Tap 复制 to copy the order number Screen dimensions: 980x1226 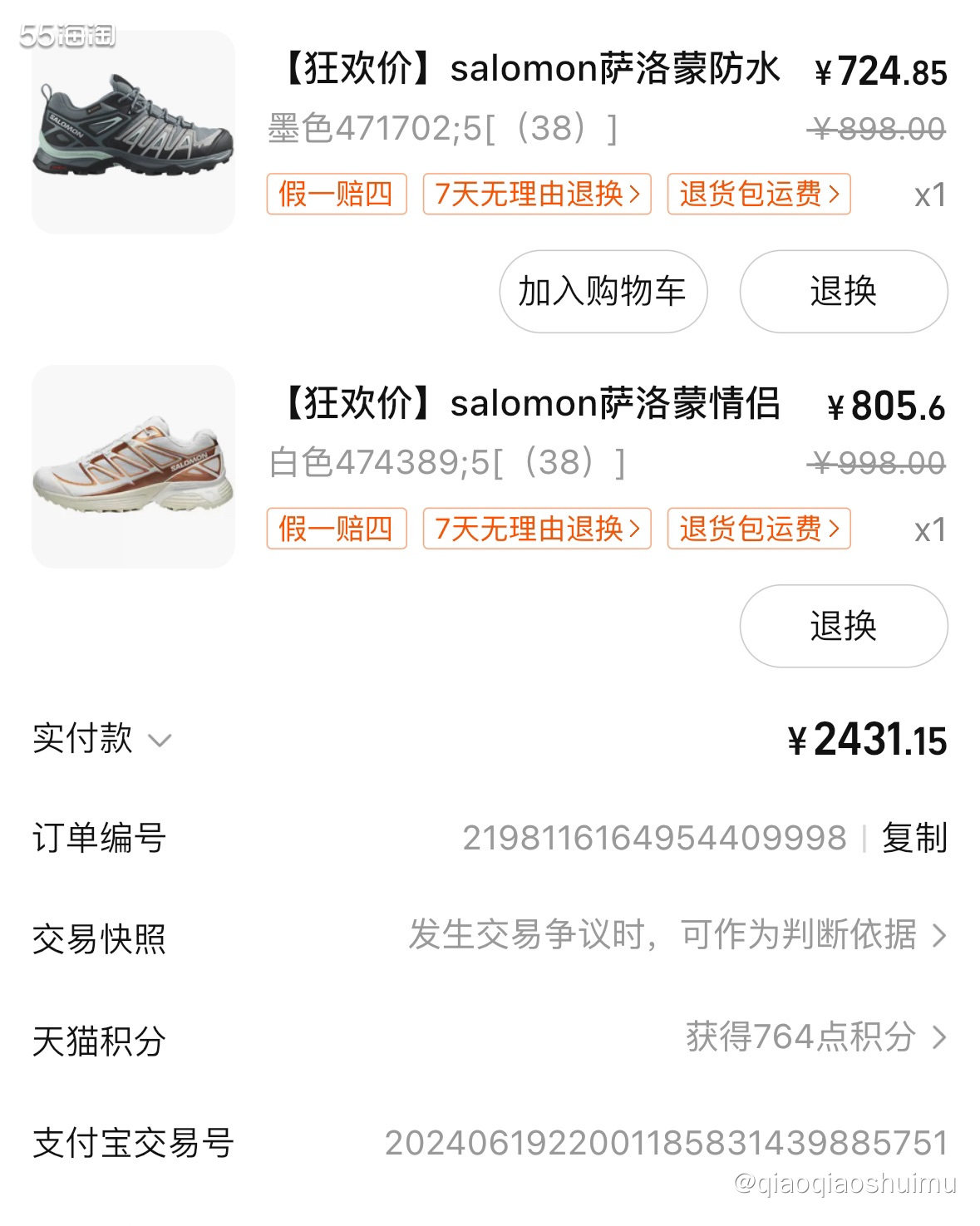click(914, 839)
